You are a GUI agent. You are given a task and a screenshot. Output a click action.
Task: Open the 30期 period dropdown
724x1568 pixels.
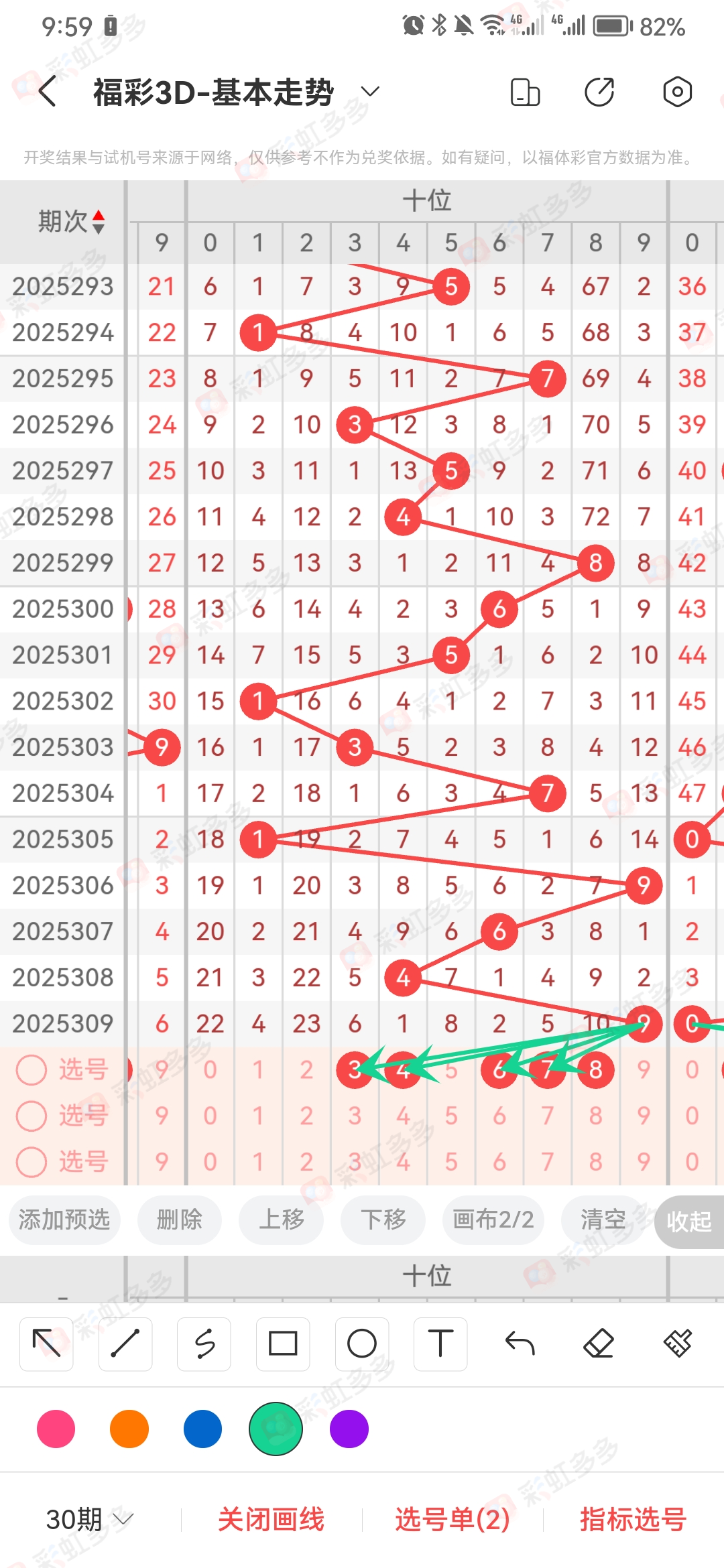coord(90,1520)
